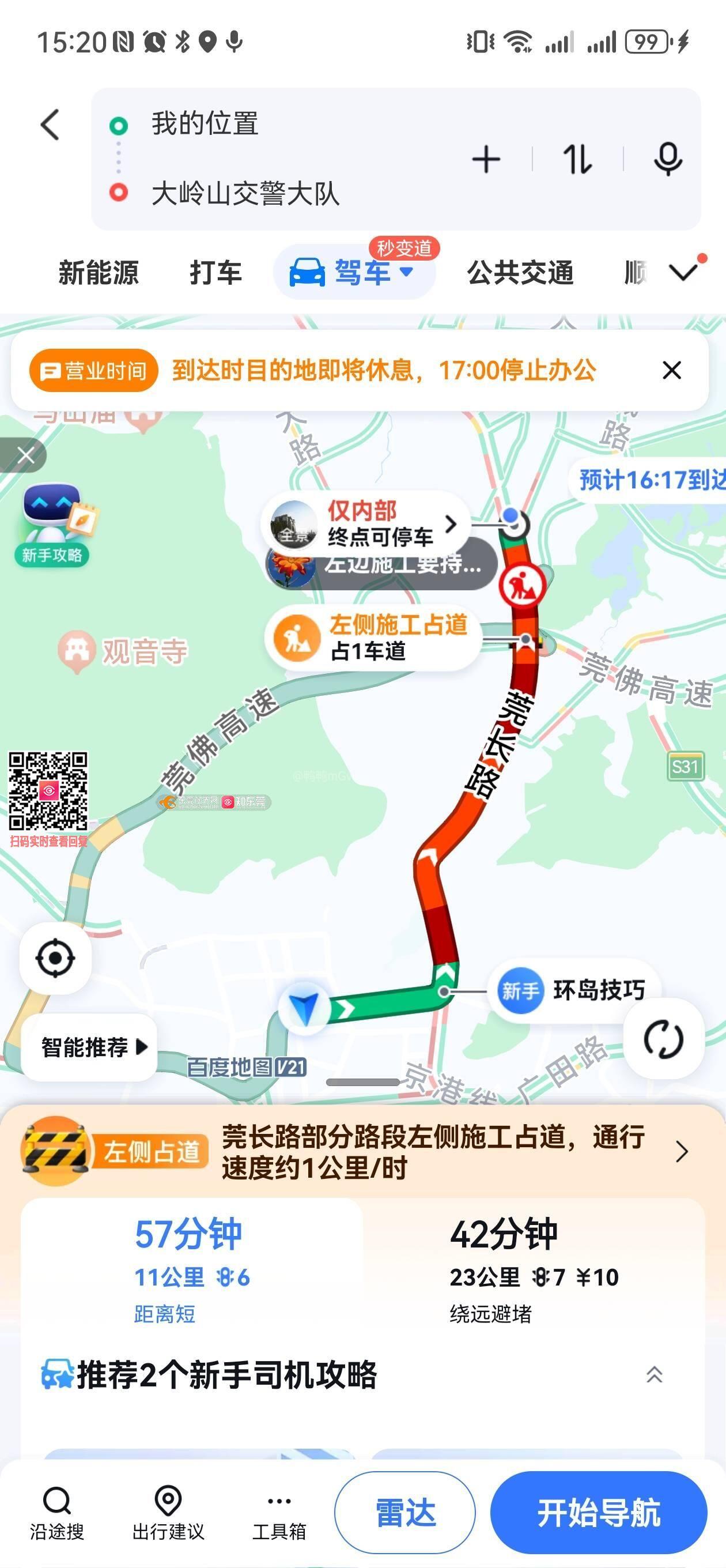726x1568 pixels.
Task: Switch to the 打车 tab
Action: tap(215, 272)
